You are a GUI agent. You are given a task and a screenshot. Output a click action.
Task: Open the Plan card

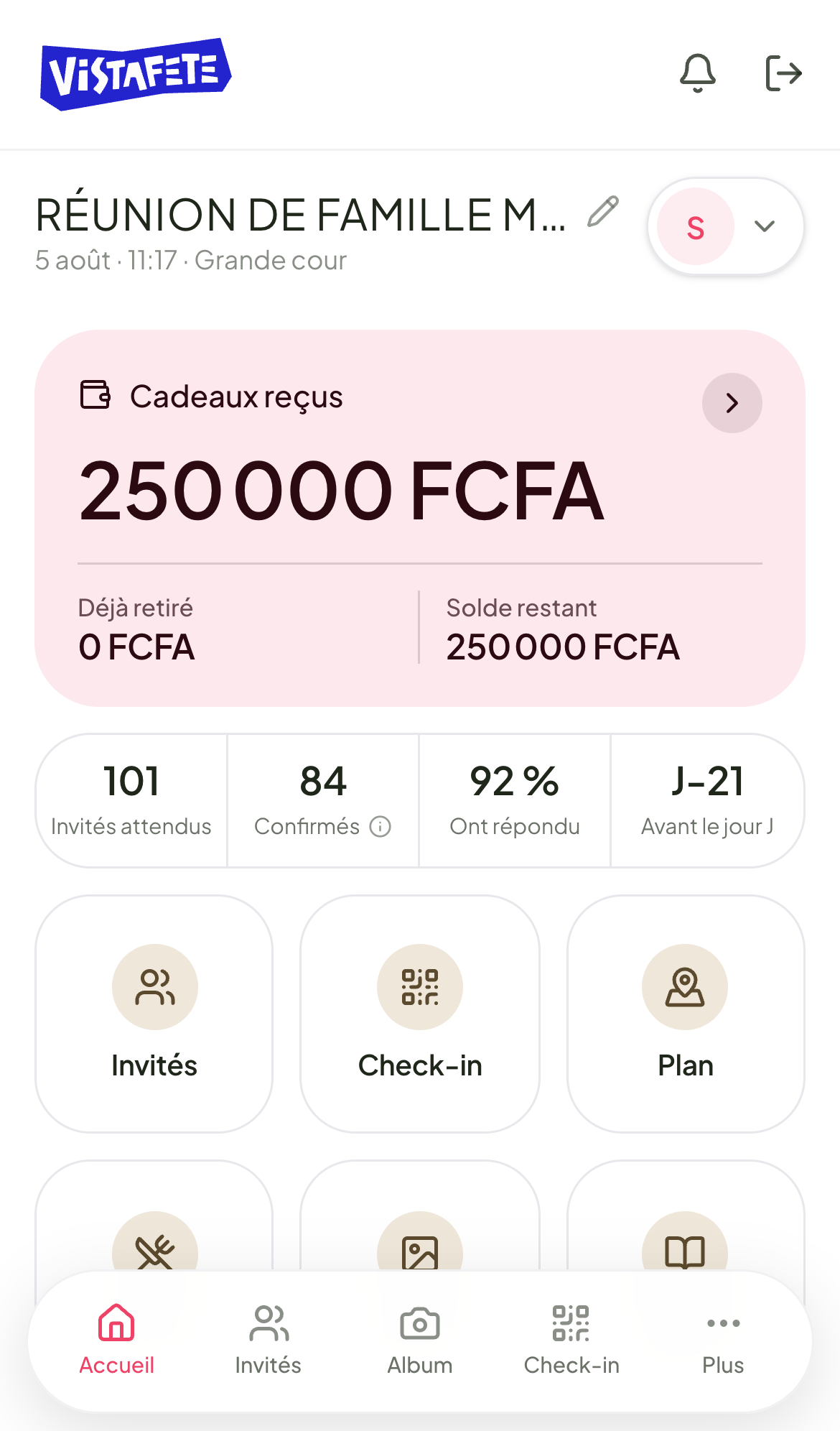686,1014
